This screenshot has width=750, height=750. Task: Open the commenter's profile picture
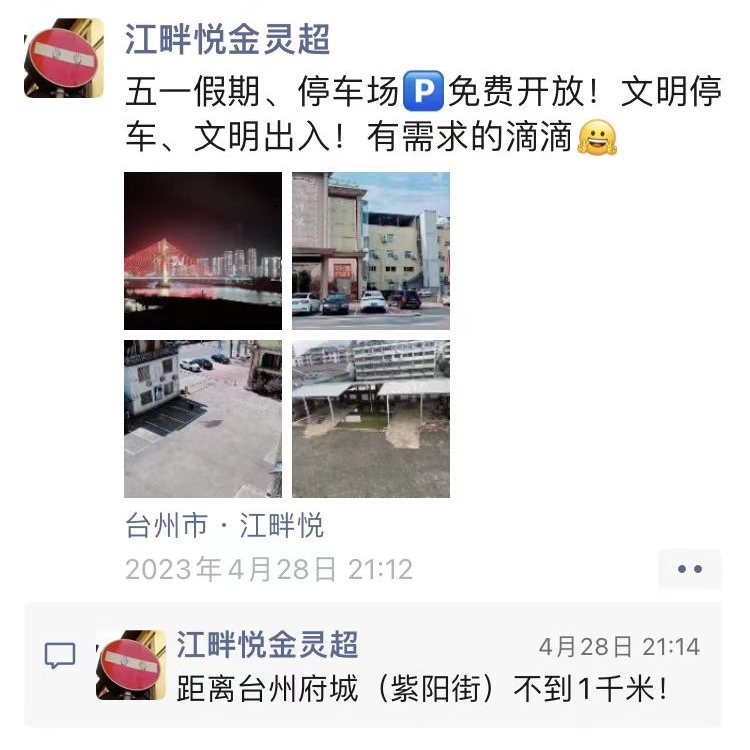(x=131, y=665)
